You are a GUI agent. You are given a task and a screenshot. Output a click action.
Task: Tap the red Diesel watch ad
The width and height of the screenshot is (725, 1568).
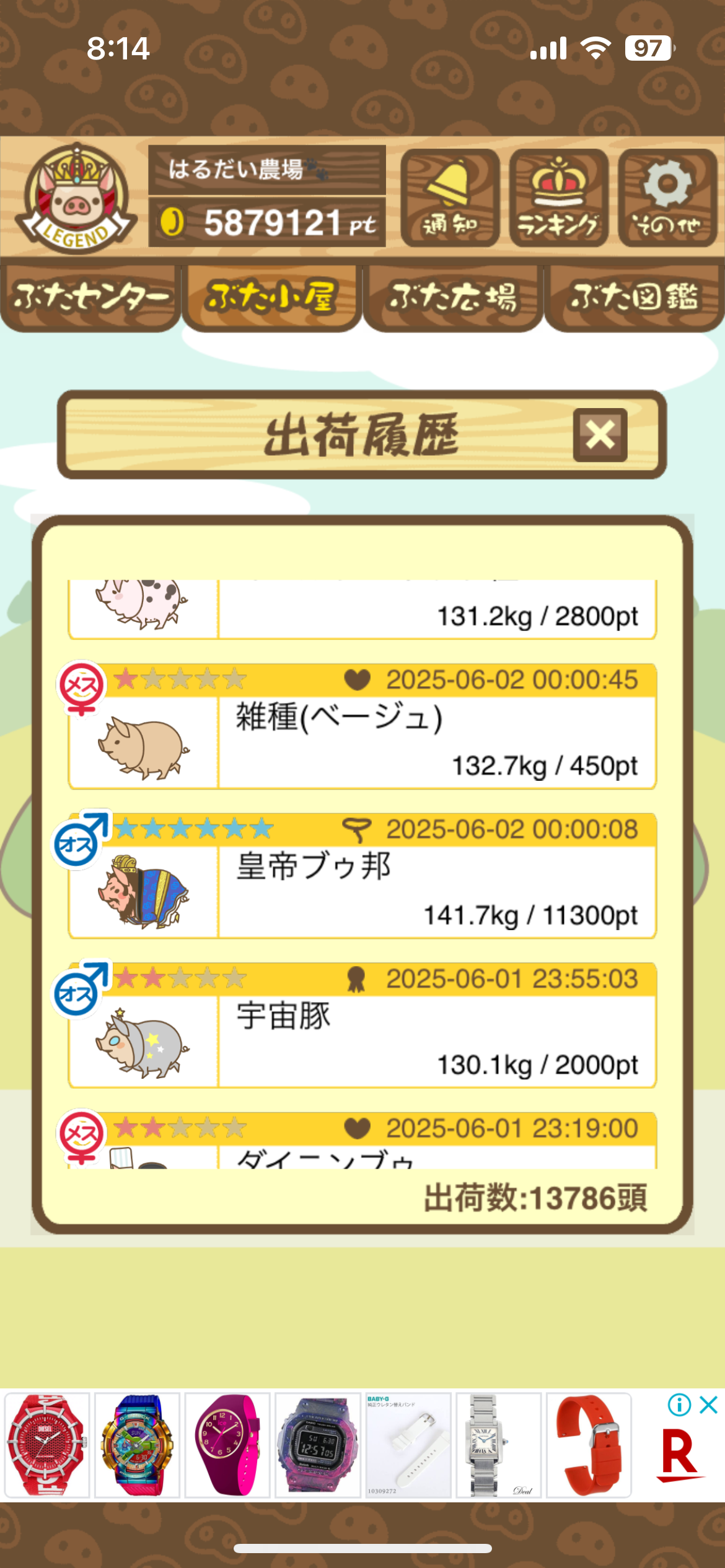47,1445
